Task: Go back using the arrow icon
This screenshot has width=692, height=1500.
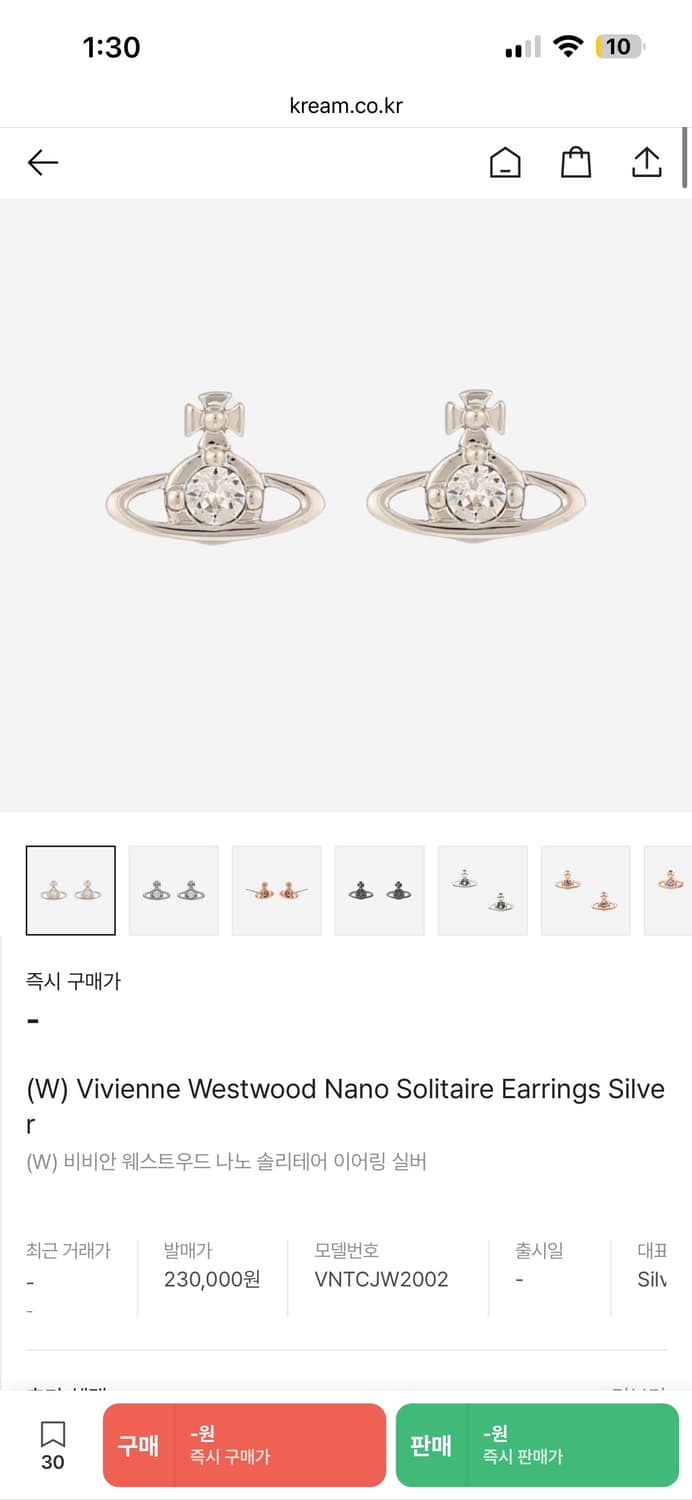Action: point(43,162)
